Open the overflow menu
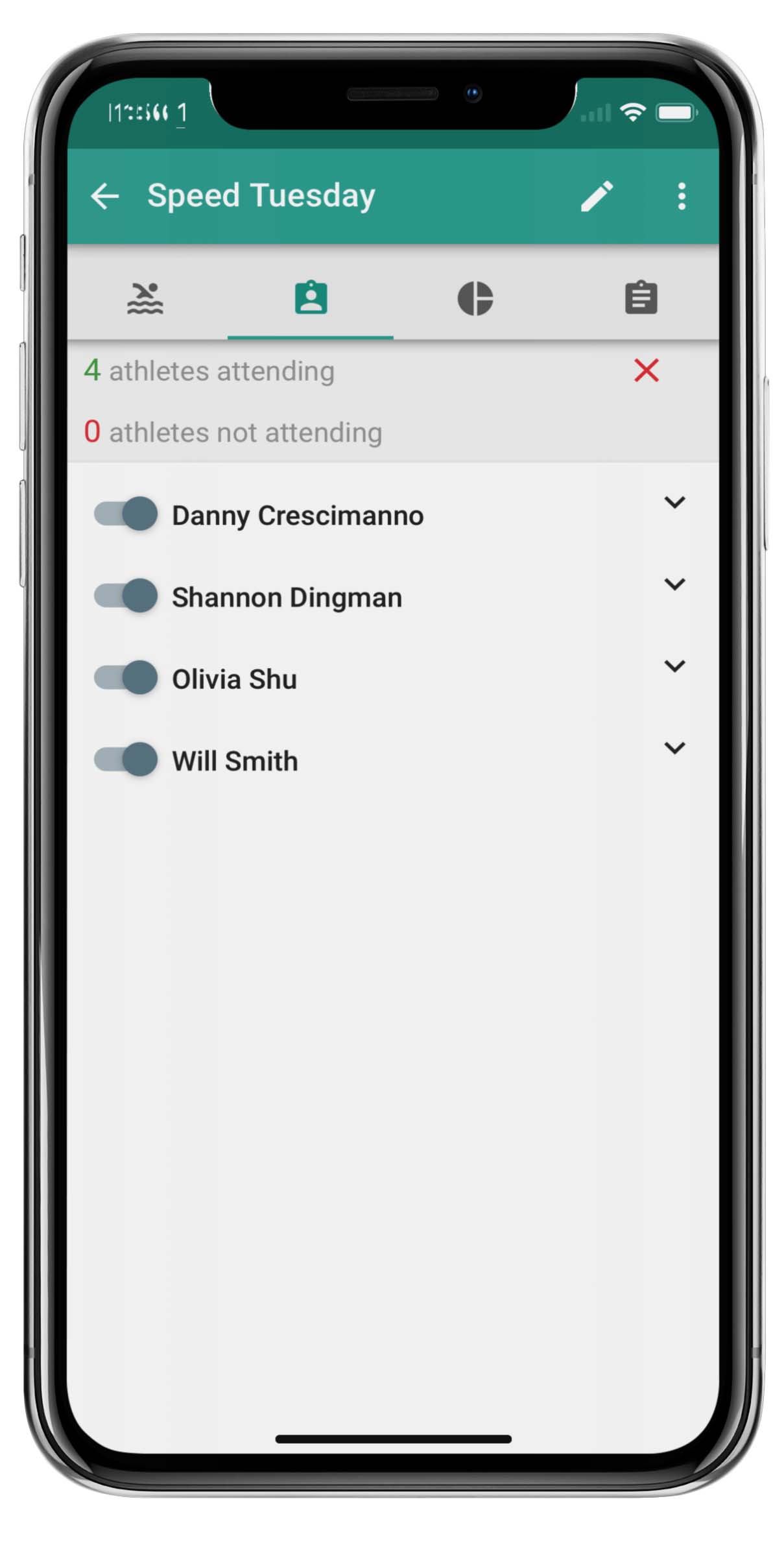The height and width of the screenshot is (1549, 784). pyautogui.click(x=681, y=196)
